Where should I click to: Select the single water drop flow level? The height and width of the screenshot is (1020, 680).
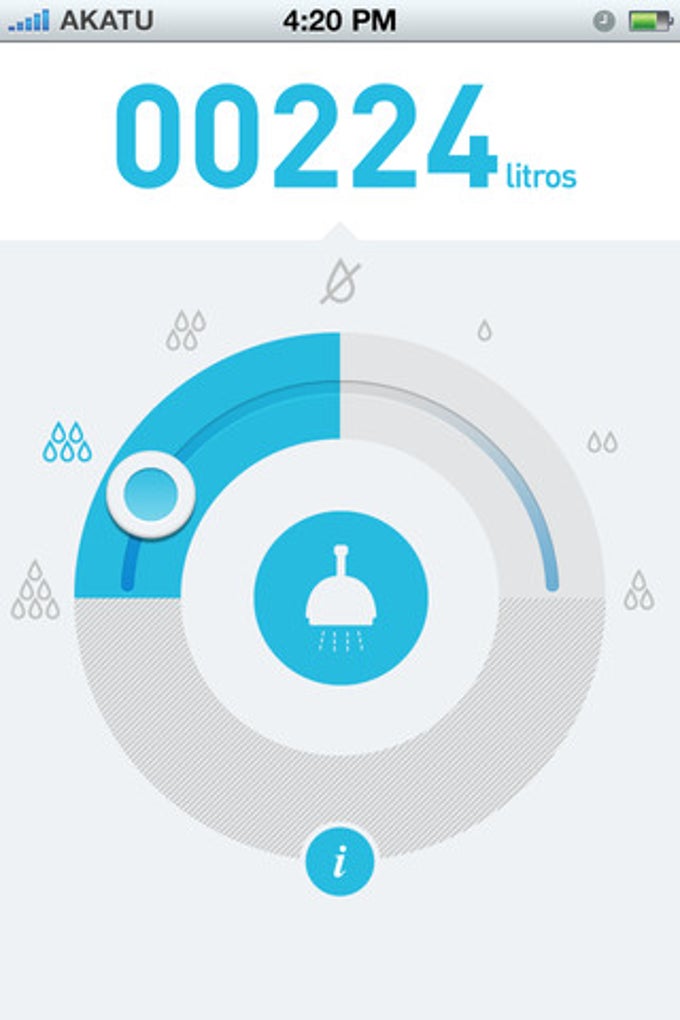(x=484, y=330)
